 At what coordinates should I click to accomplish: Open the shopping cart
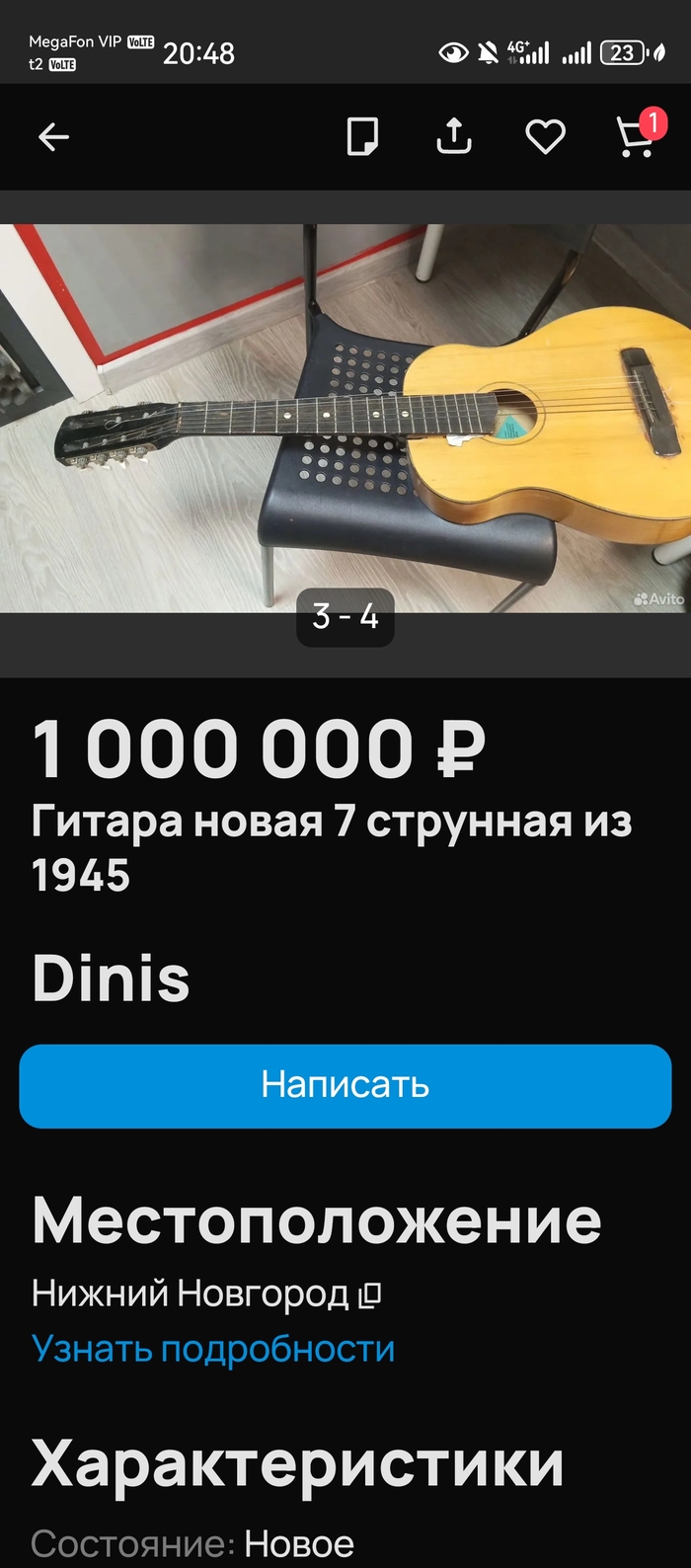coord(637,137)
